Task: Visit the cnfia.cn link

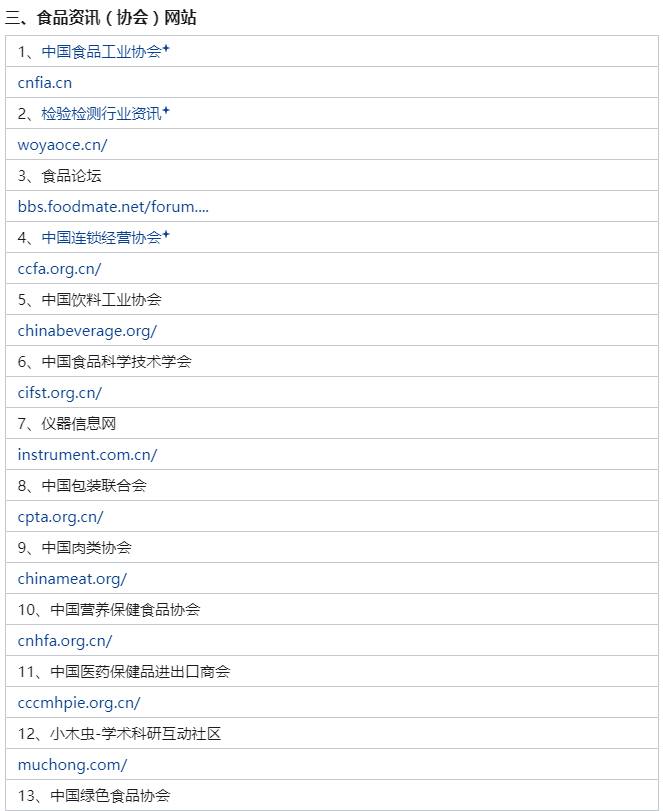Action: pyautogui.click(x=45, y=83)
